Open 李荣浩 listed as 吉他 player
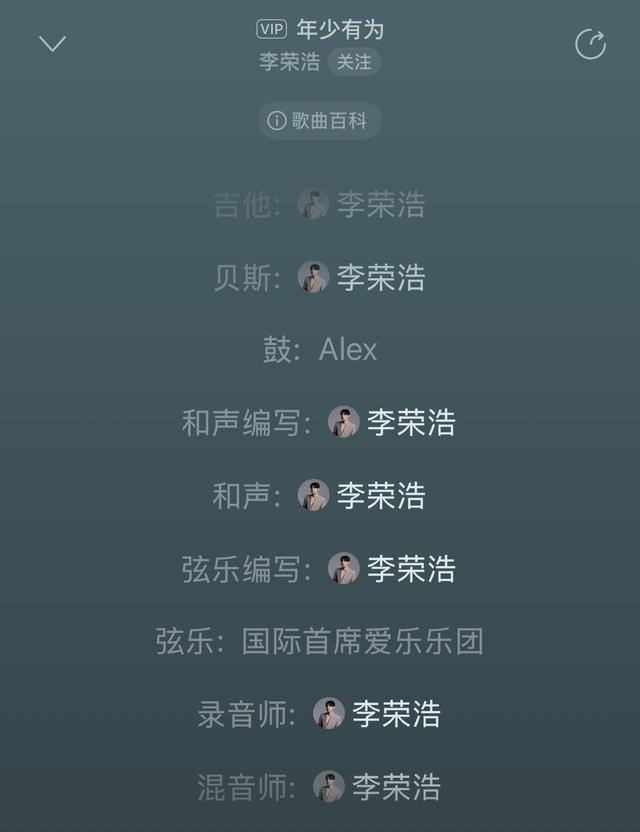The image size is (640, 832). coord(379,204)
